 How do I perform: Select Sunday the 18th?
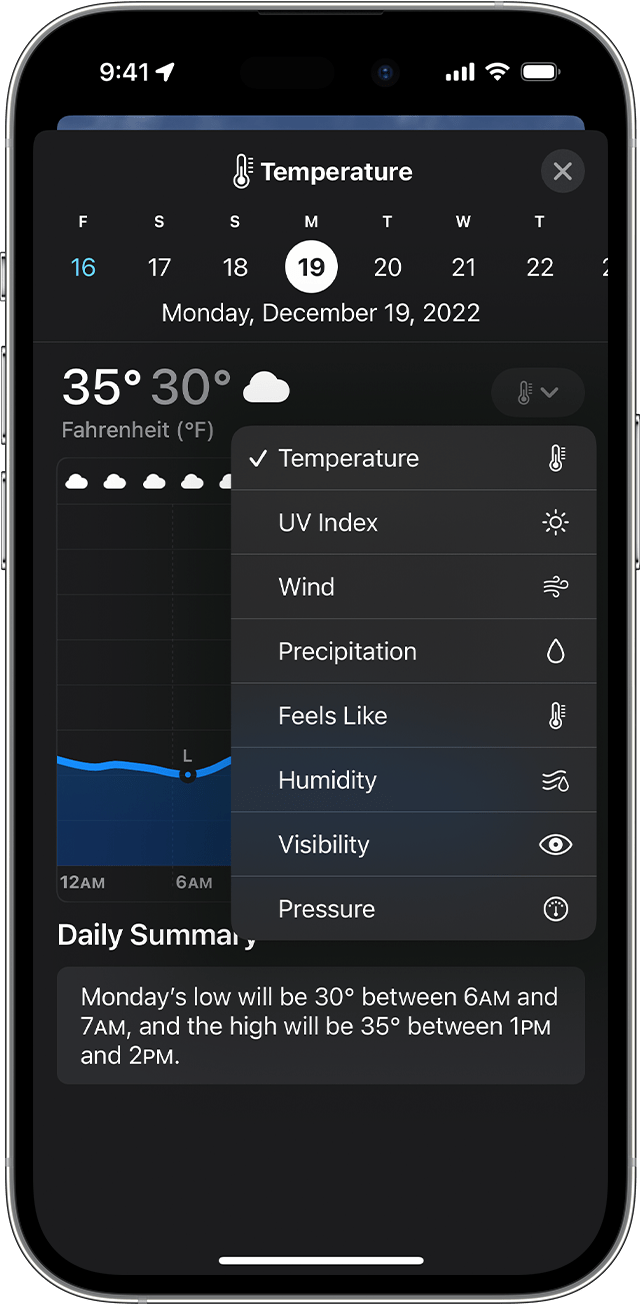click(235, 267)
